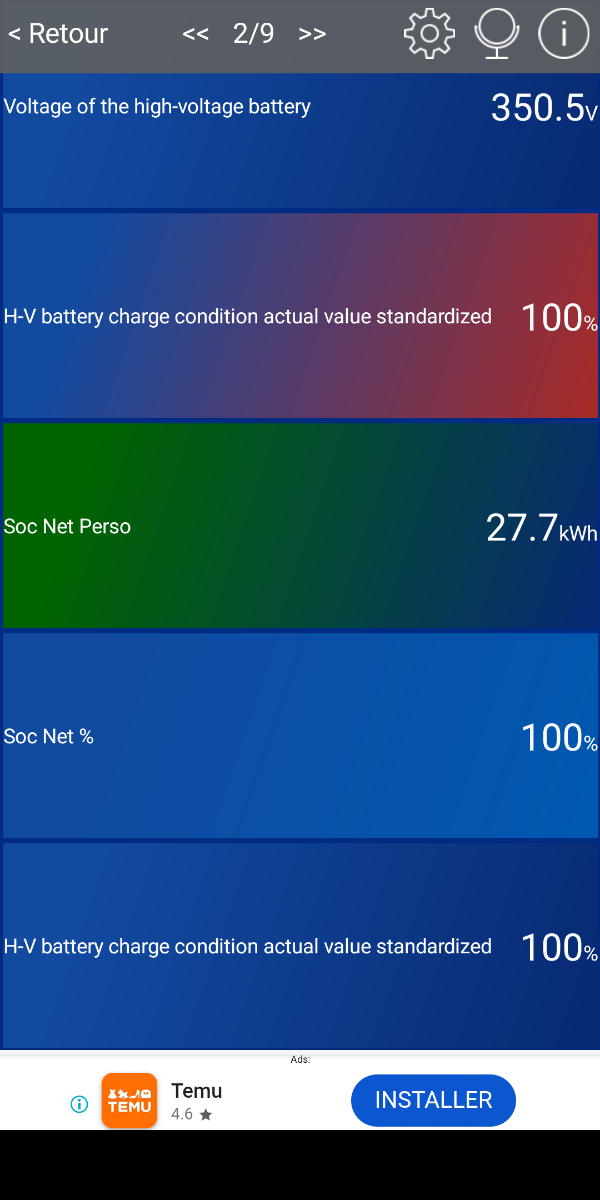Open the ad info icon beside Temu
The width and height of the screenshot is (600, 1200).
pos(79,1104)
